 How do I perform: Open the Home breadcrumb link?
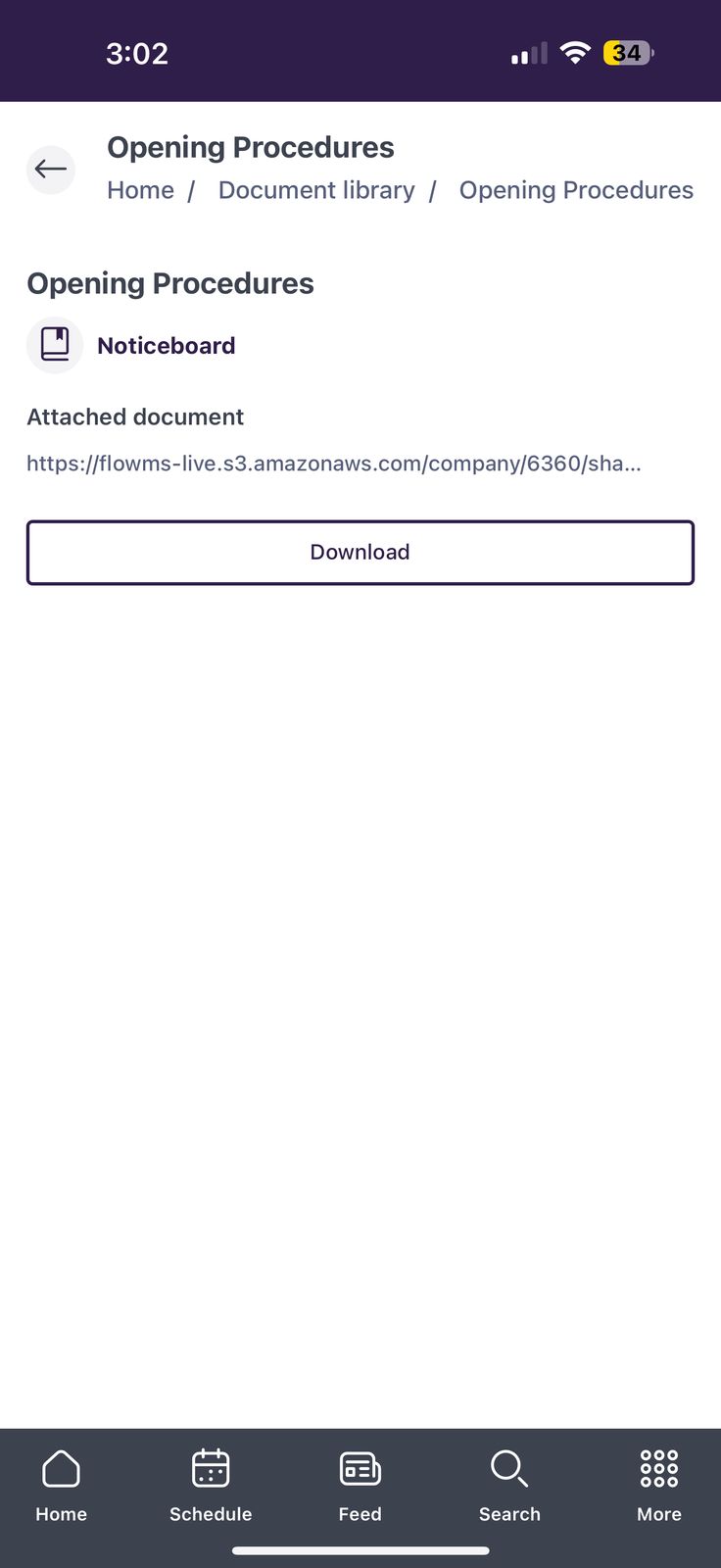[140, 190]
